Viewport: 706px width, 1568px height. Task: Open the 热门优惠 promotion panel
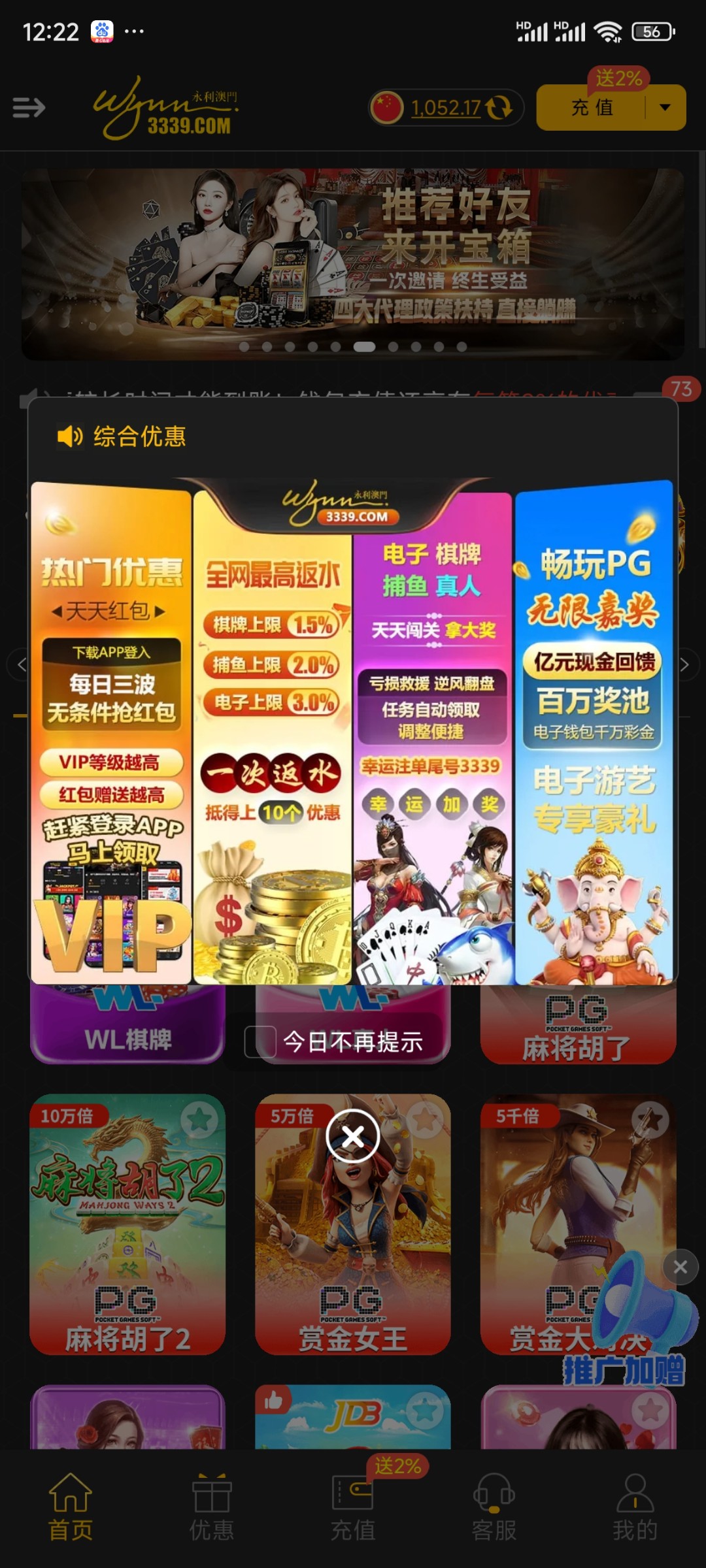click(x=111, y=732)
